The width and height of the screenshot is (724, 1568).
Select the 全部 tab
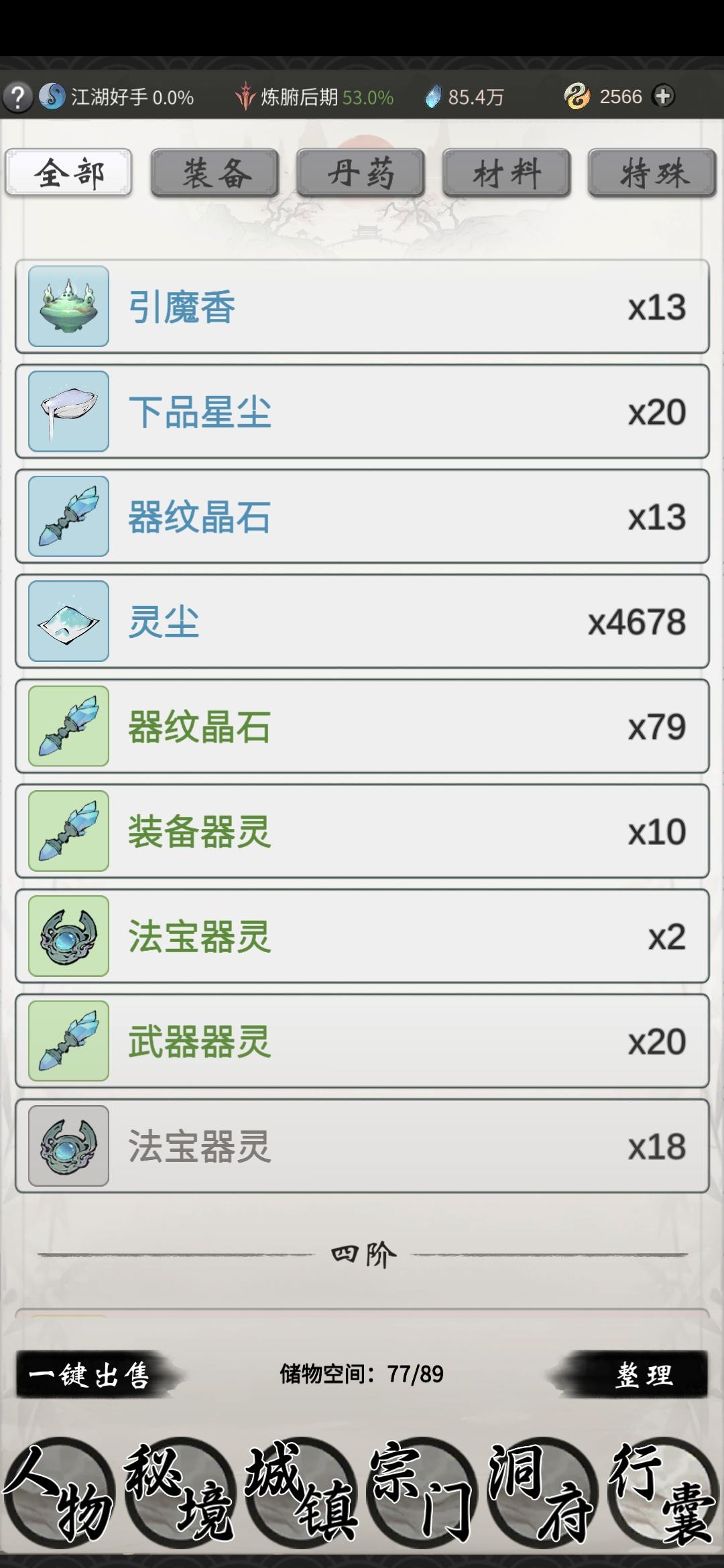(68, 173)
